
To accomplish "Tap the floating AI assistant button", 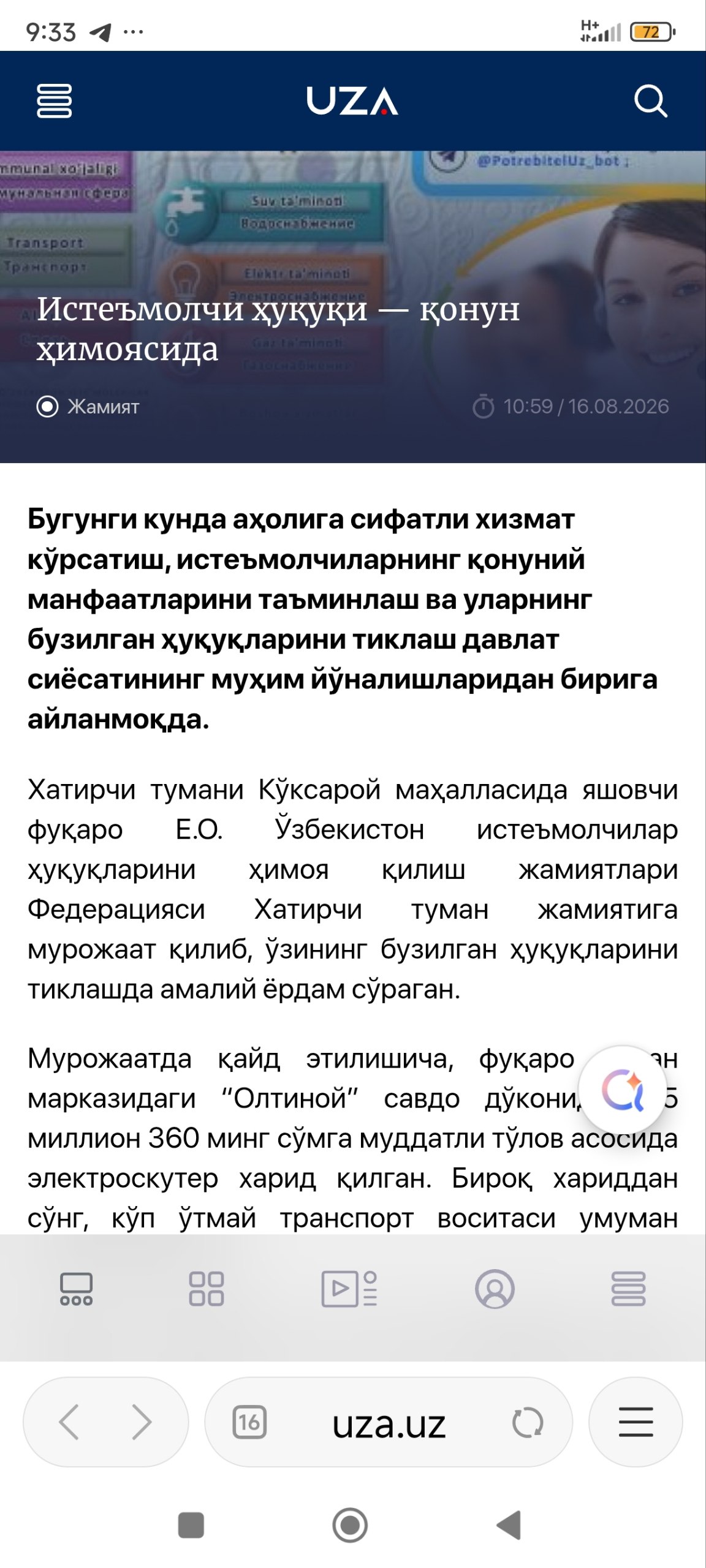I will [623, 1090].
